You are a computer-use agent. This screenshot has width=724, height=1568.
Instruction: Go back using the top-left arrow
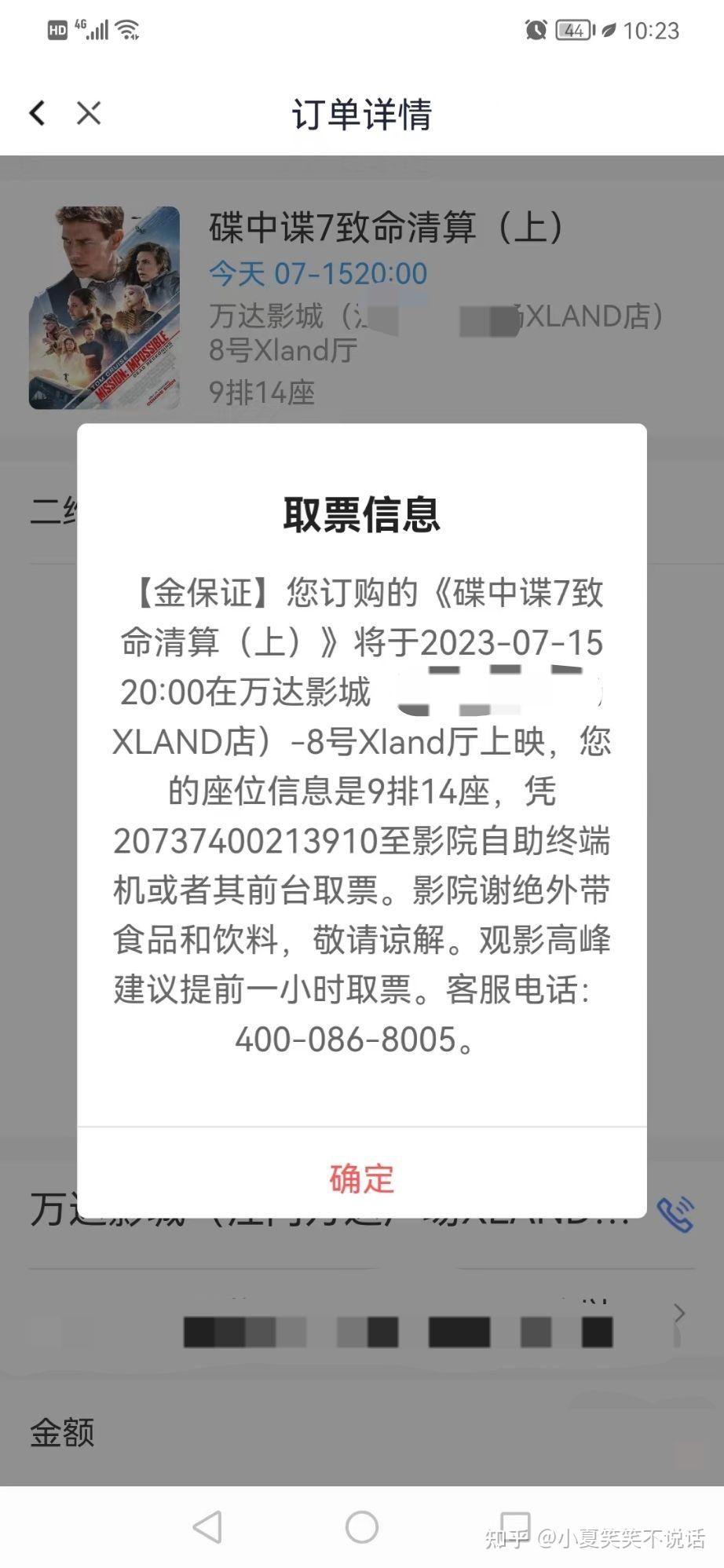click(x=37, y=113)
